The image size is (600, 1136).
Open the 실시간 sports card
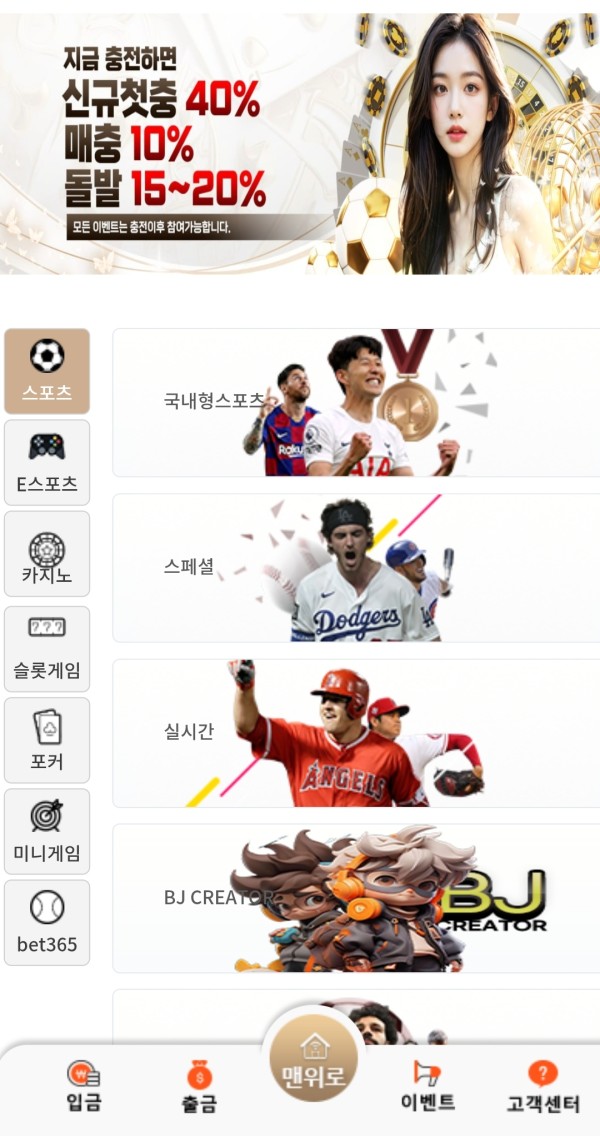356,732
